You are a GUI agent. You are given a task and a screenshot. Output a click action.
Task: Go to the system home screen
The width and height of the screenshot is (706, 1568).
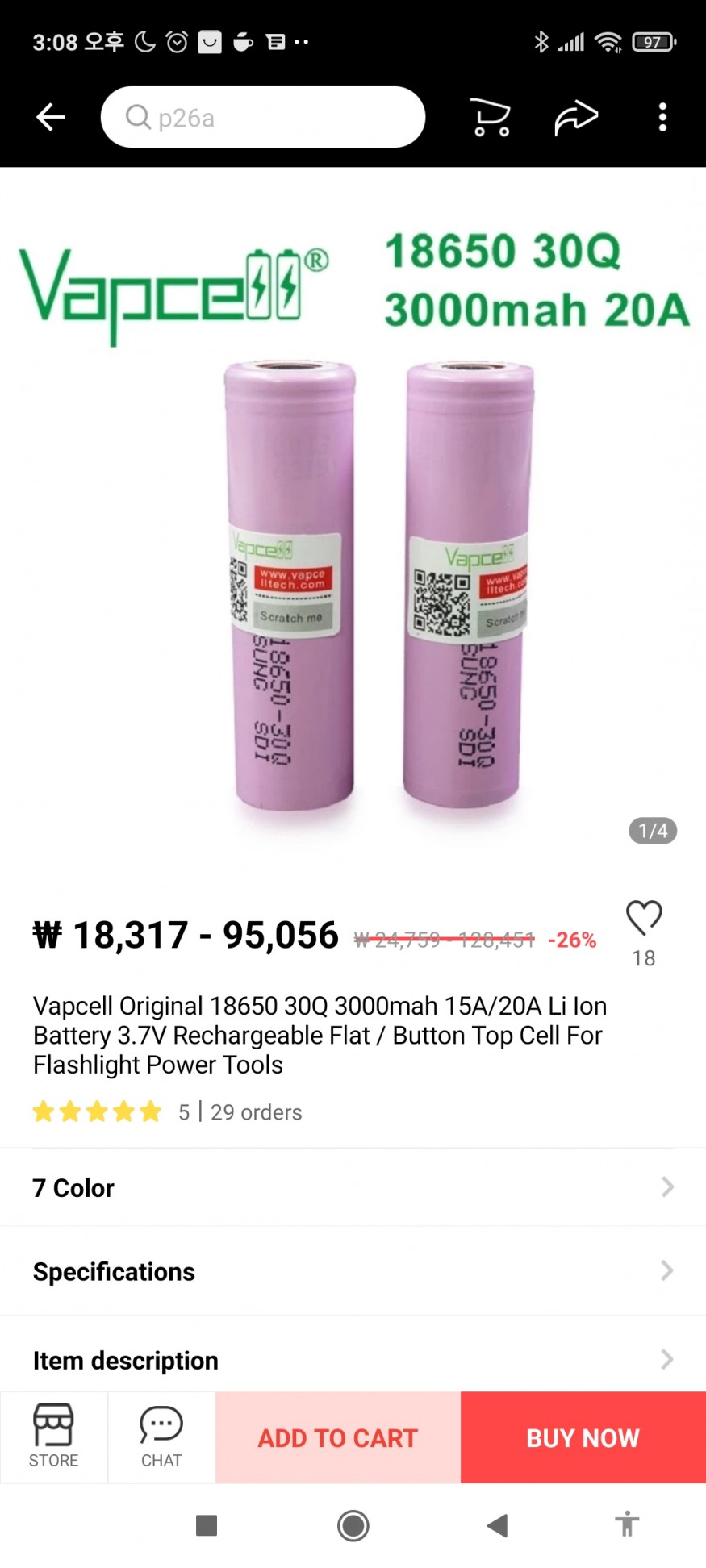tap(353, 1525)
